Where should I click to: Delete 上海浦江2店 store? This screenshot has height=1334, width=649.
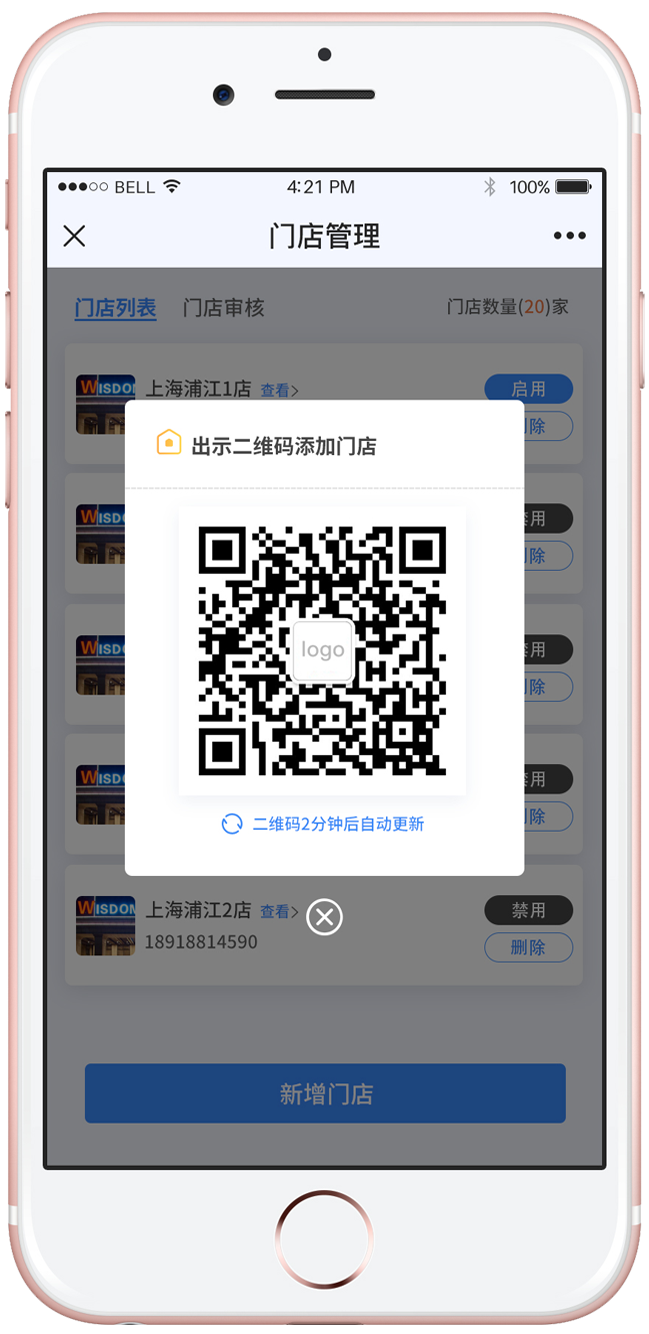click(x=528, y=947)
